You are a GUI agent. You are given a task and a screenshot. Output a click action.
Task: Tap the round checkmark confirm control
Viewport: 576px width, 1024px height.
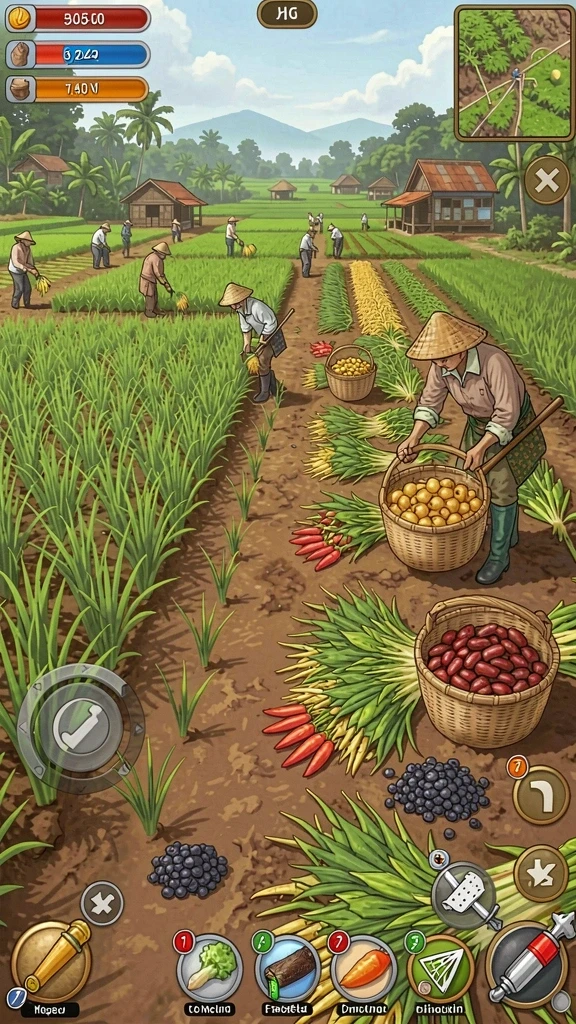click(81, 728)
